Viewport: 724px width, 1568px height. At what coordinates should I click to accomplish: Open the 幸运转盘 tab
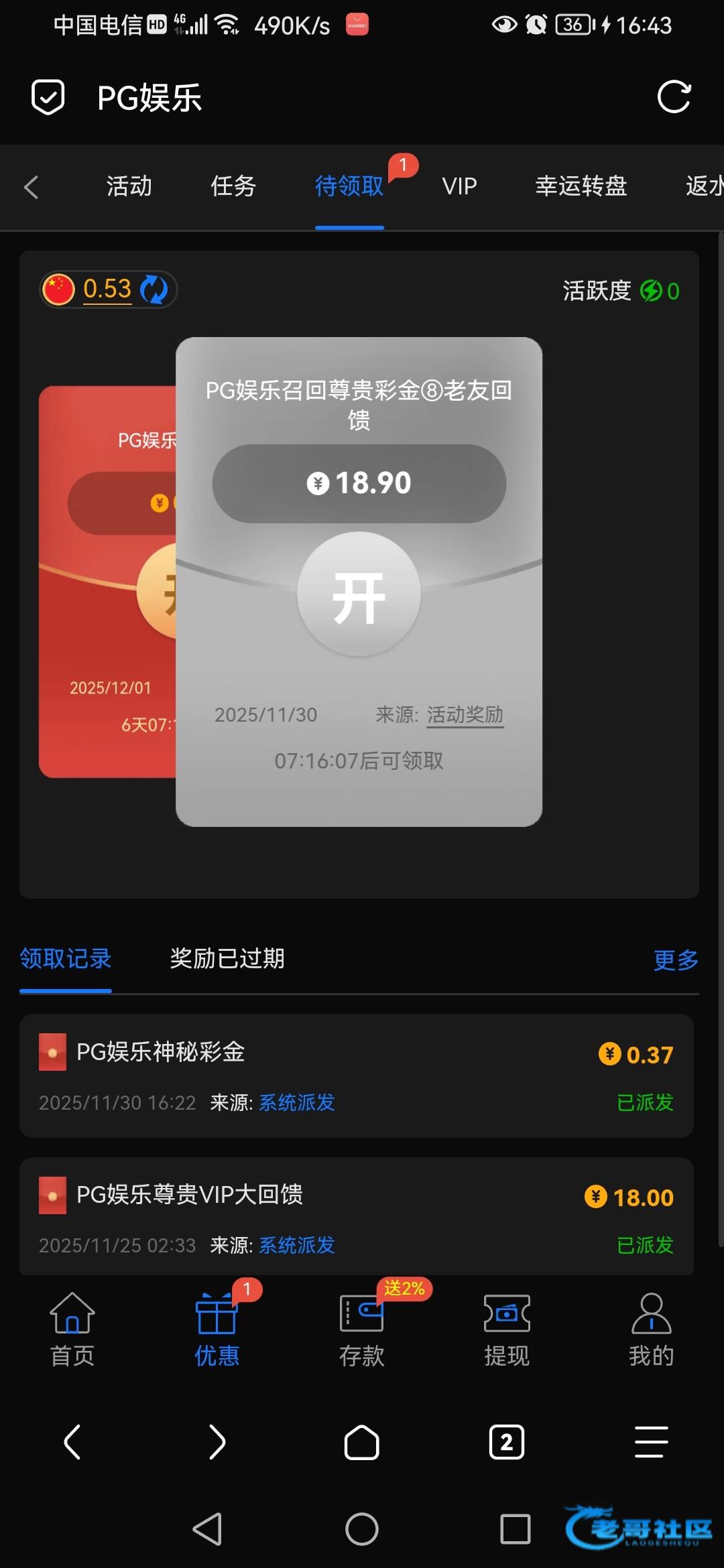click(x=581, y=186)
